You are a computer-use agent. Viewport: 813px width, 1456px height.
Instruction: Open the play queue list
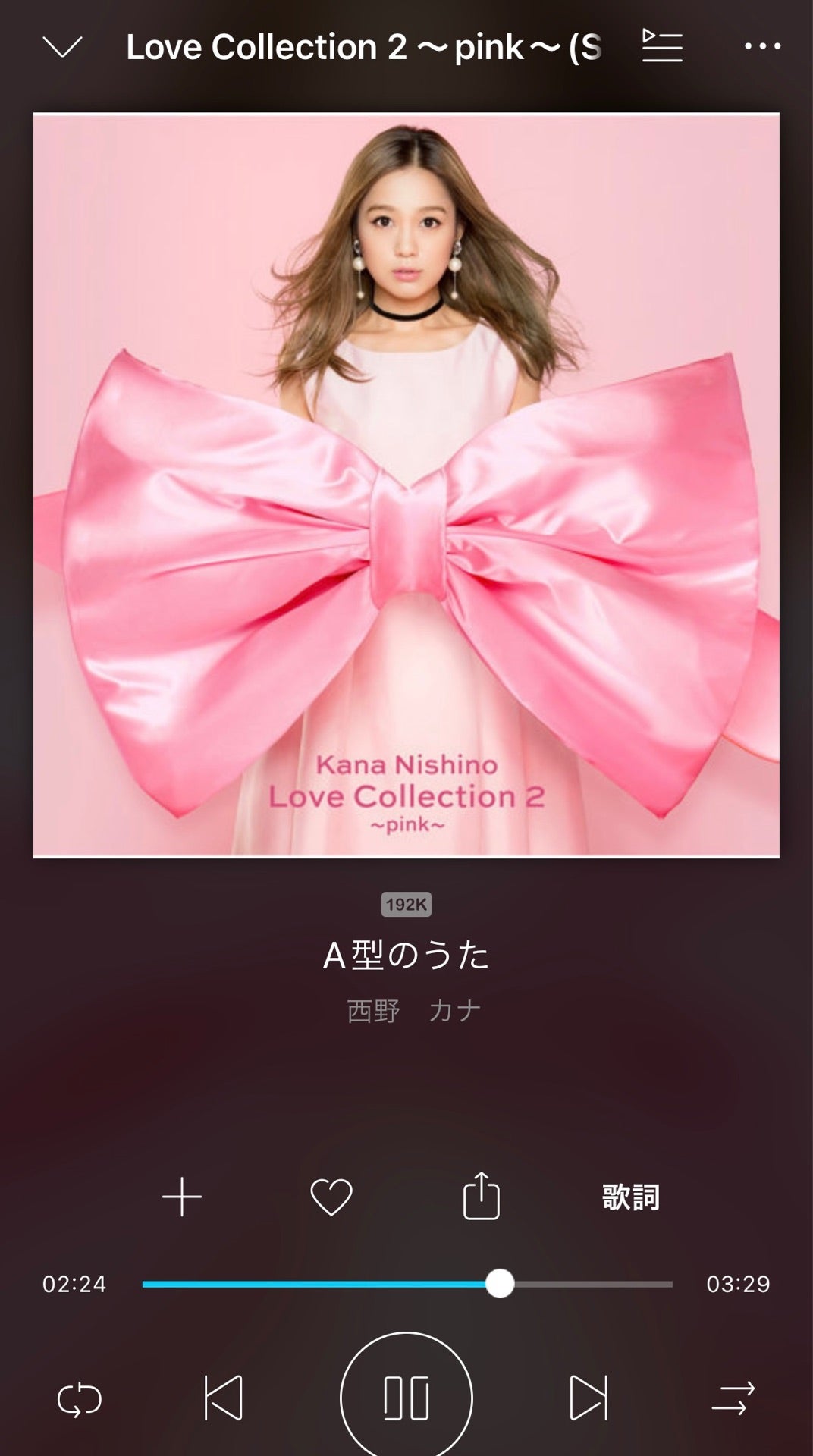click(x=662, y=45)
